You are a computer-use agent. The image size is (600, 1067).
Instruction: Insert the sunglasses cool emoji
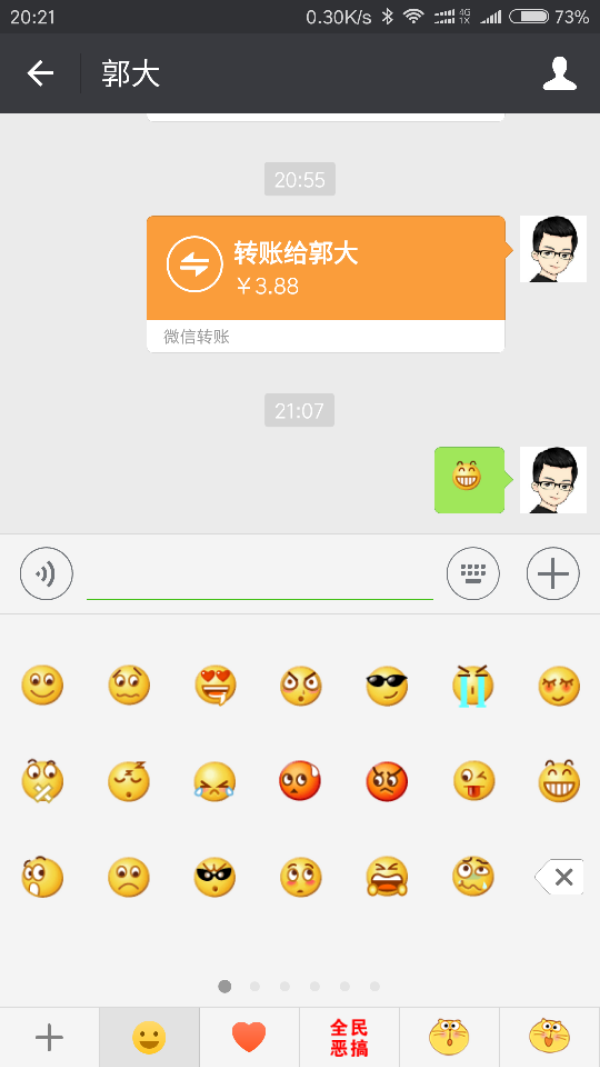[386, 686]
